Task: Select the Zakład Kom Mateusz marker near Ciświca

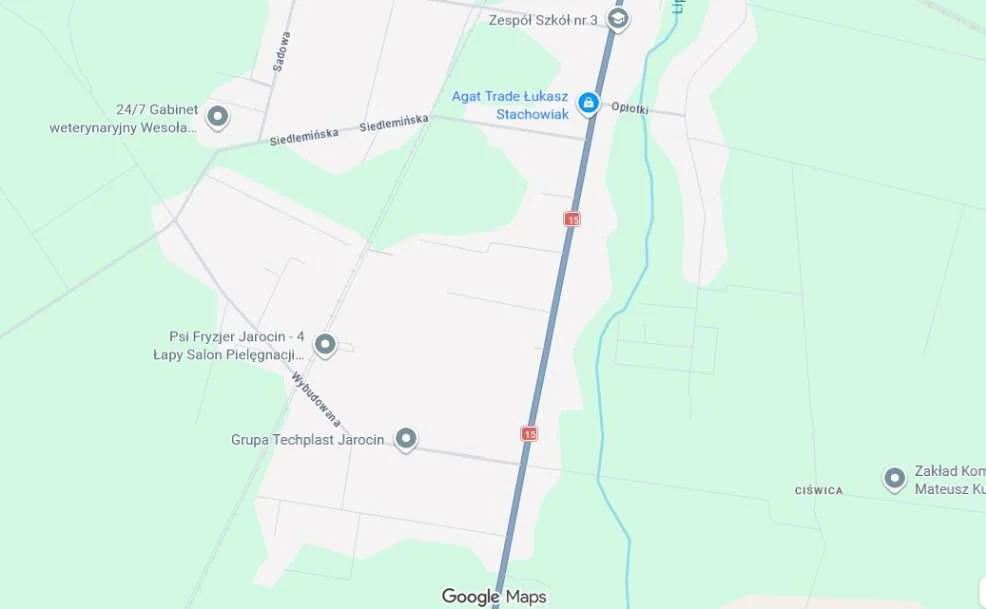Action: (x=894, y=478)
